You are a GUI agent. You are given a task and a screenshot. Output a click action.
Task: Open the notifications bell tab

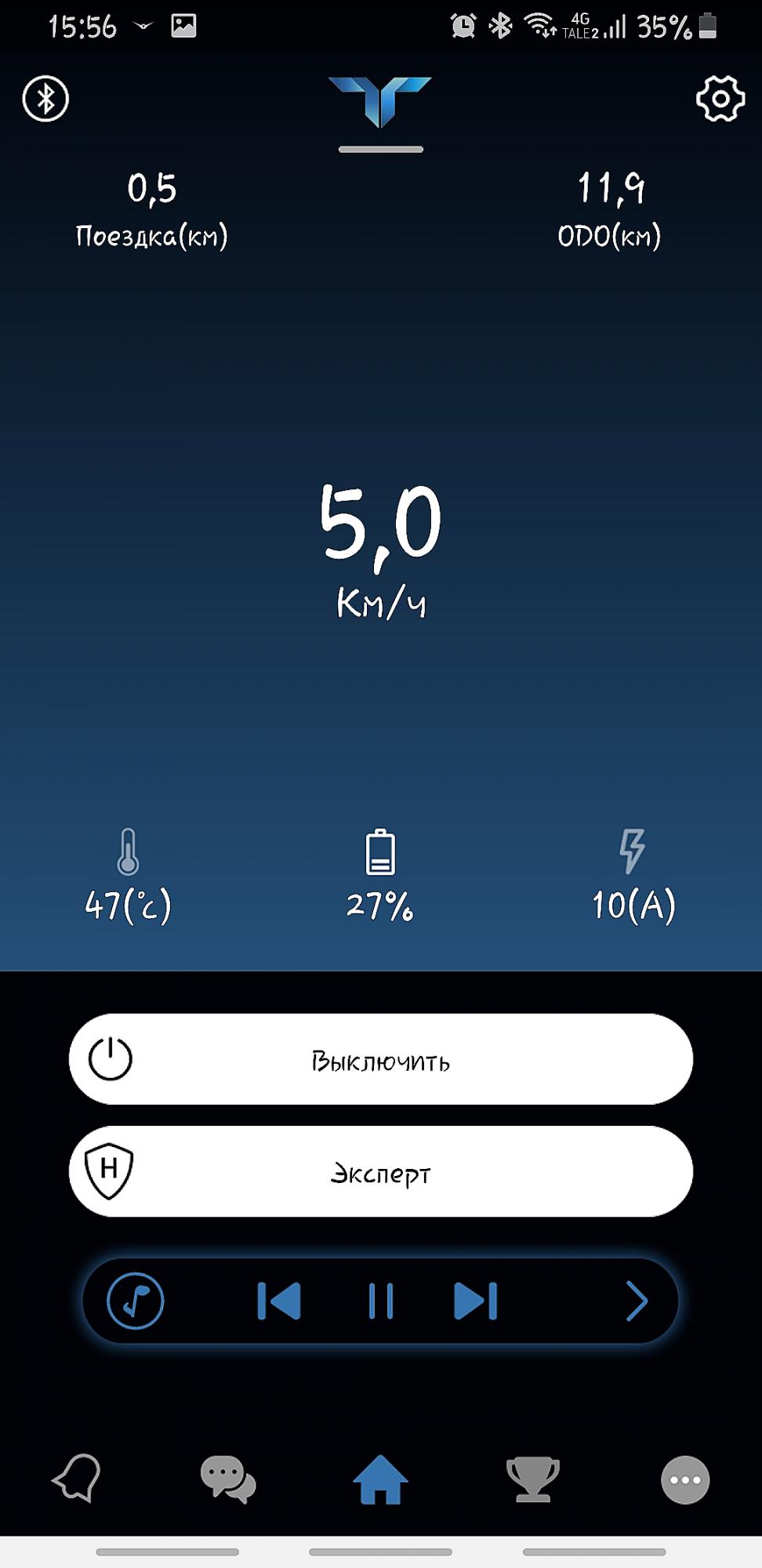(x=78, y=1479)
